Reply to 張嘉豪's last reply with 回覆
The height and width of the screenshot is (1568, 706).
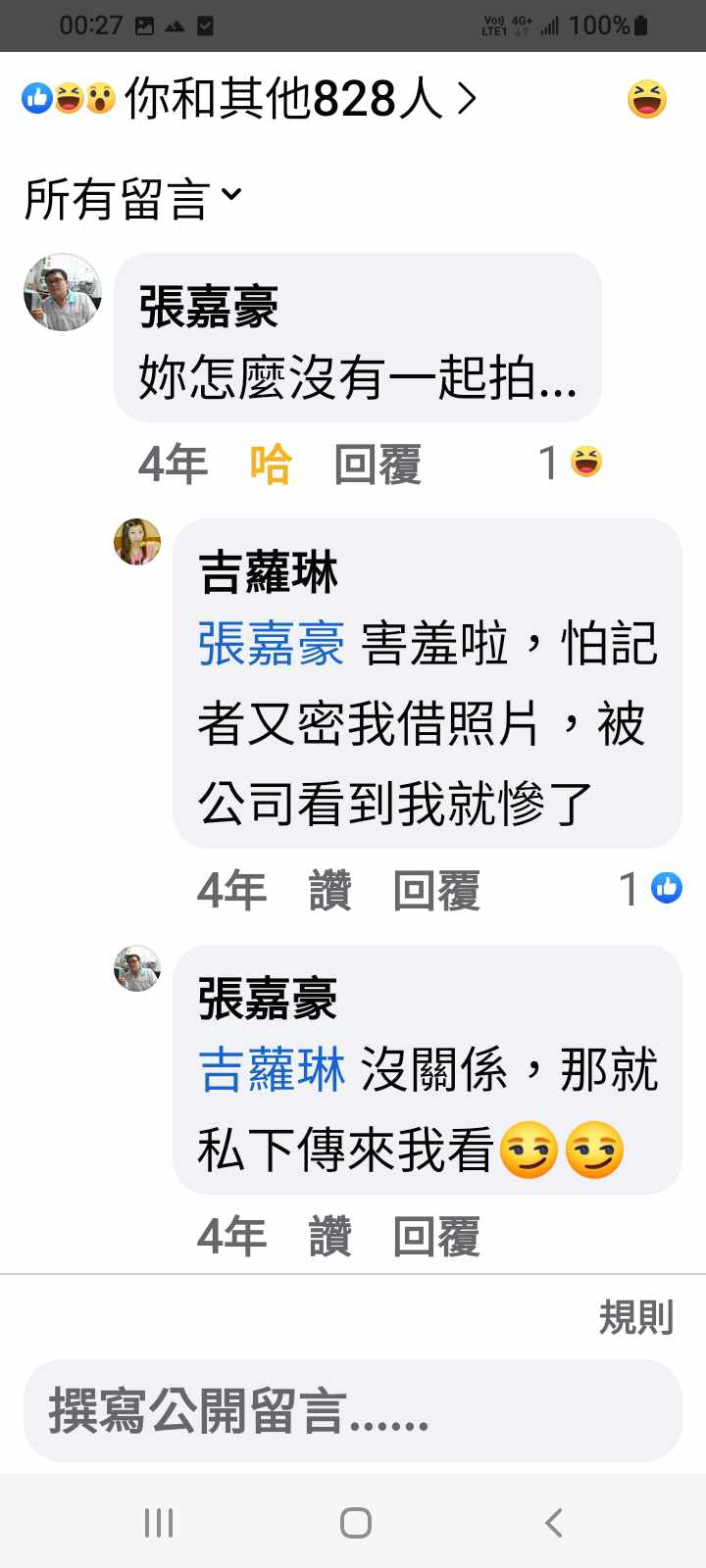(436, 1236)
